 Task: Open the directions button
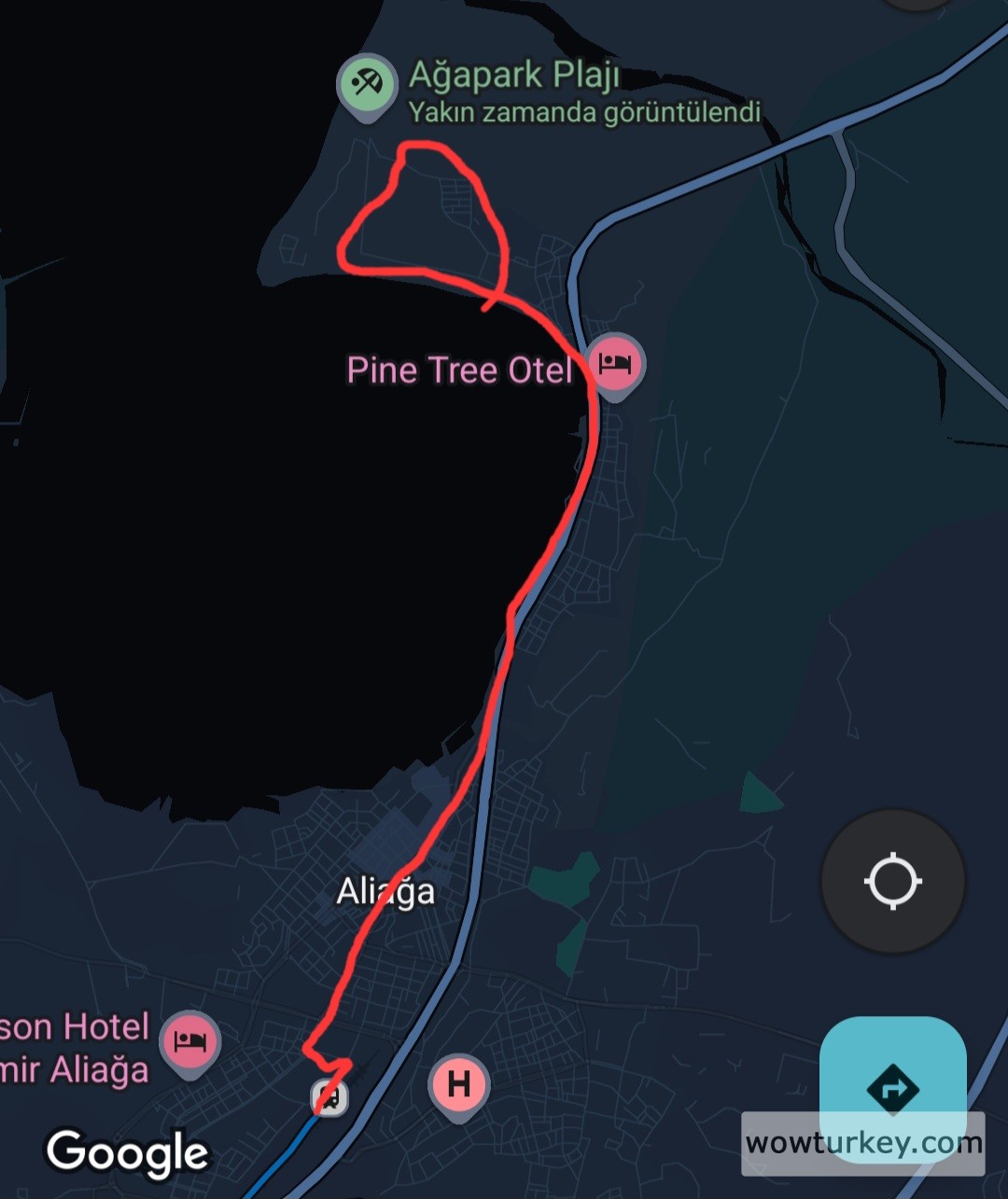pyautogui.click(x=892, y=1087)
